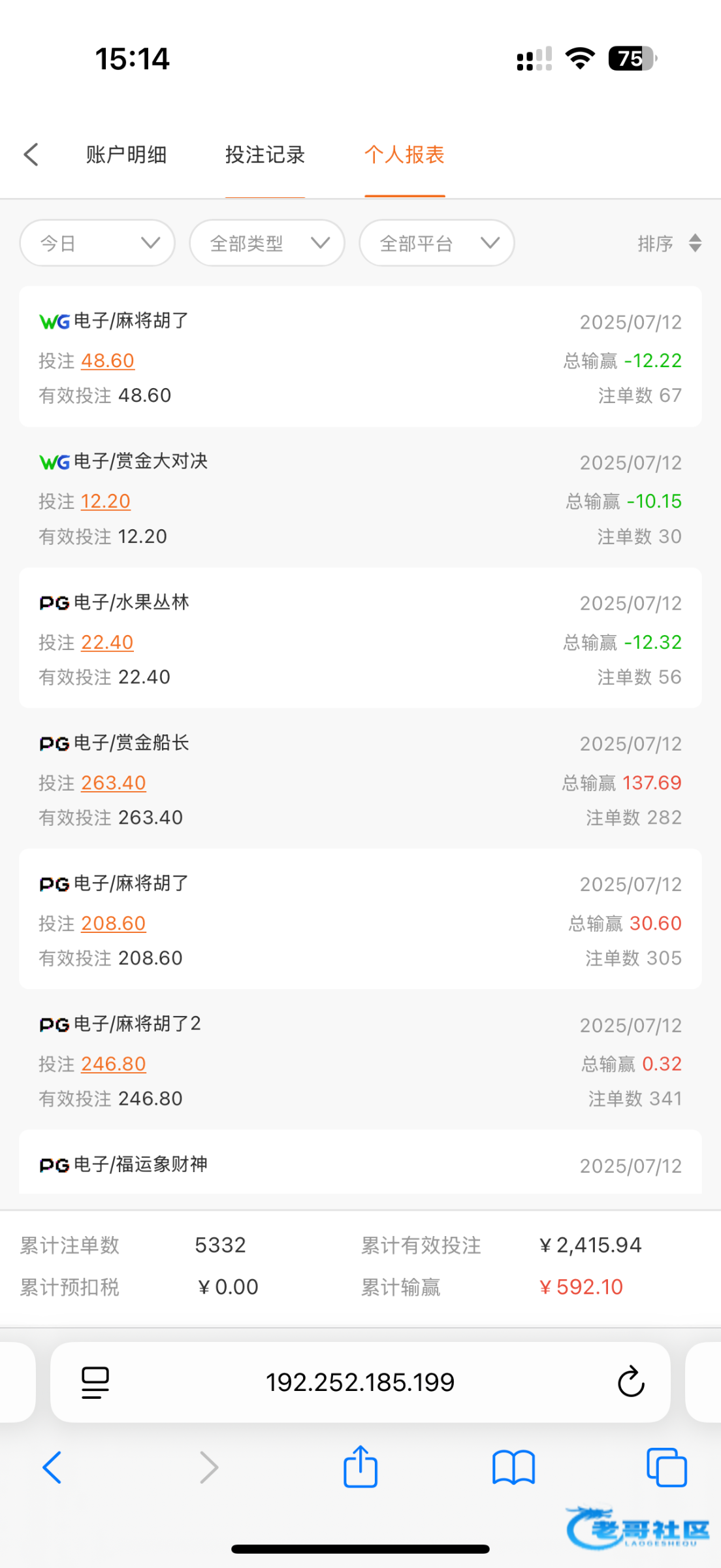Open the 12.20 bet amount link
This screenshot has width=721, height=1568.
106,501
